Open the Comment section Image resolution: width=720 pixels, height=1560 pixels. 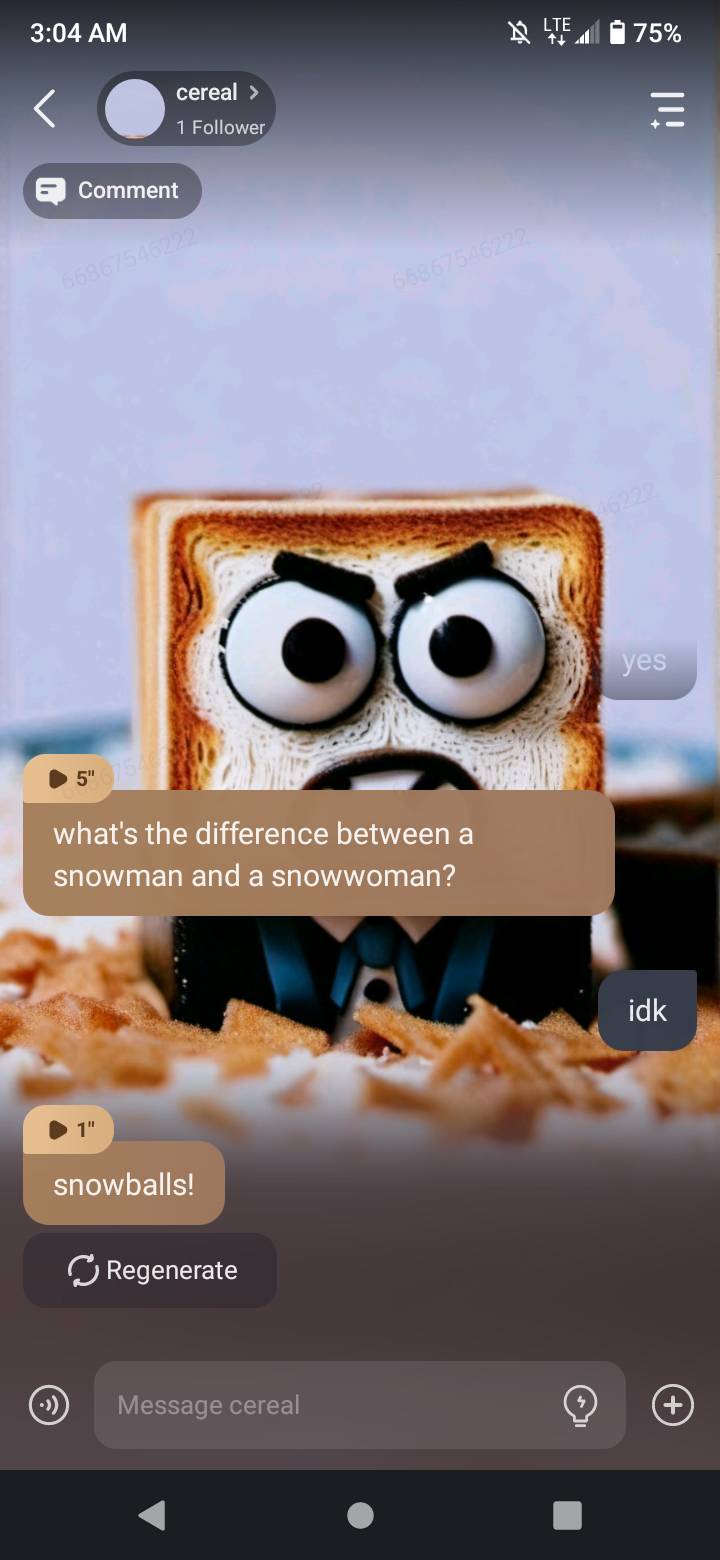coord(112,190)
